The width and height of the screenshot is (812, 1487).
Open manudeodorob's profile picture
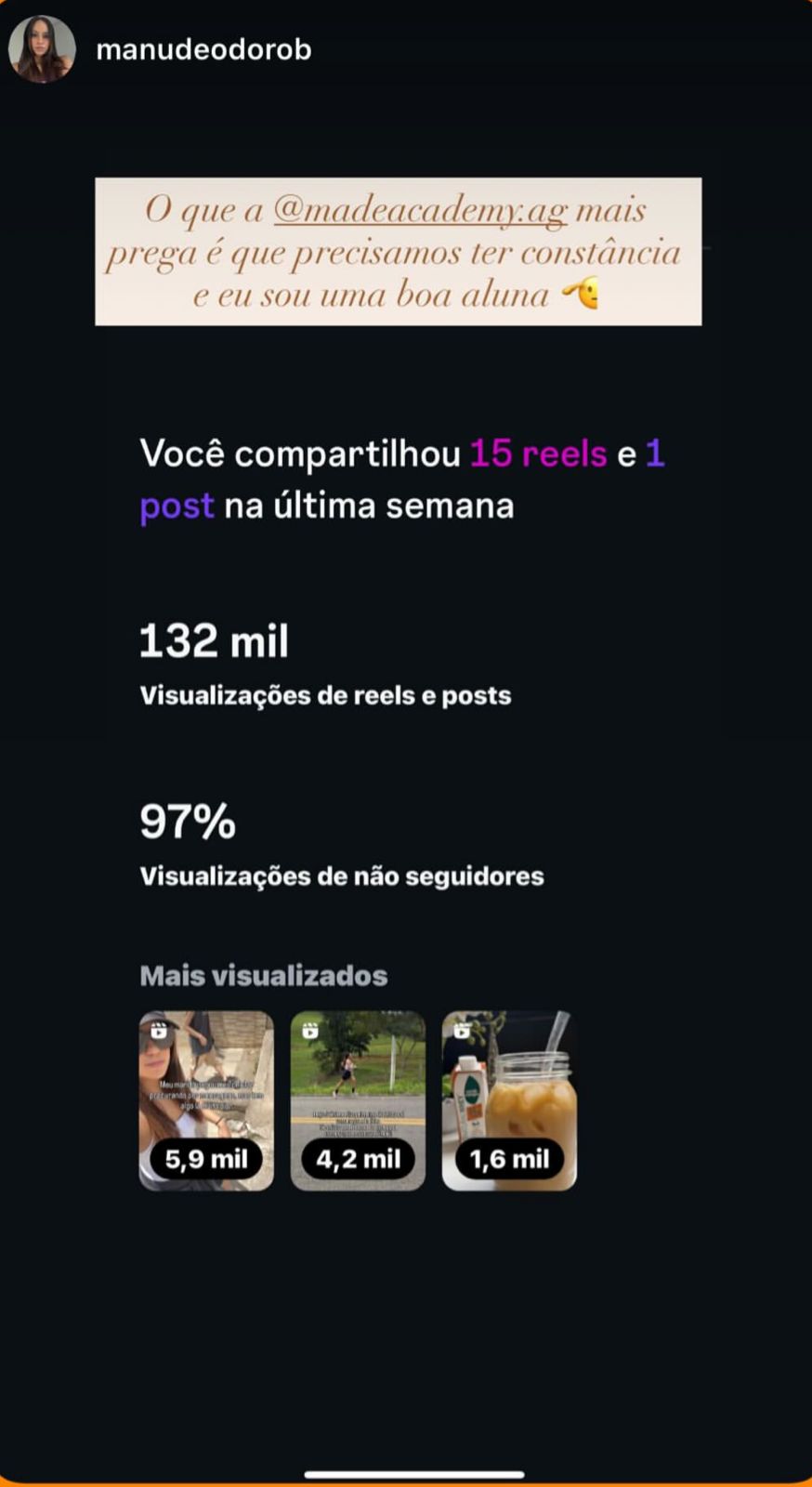43,49
